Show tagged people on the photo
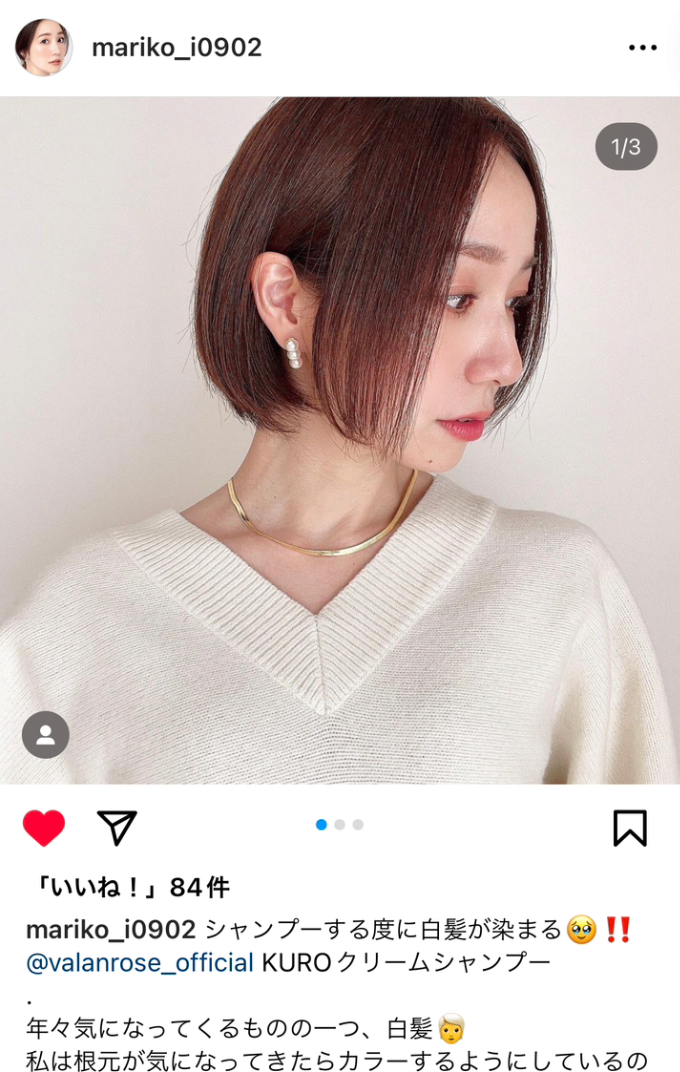 pyautogui.click(x=45, y=735)
